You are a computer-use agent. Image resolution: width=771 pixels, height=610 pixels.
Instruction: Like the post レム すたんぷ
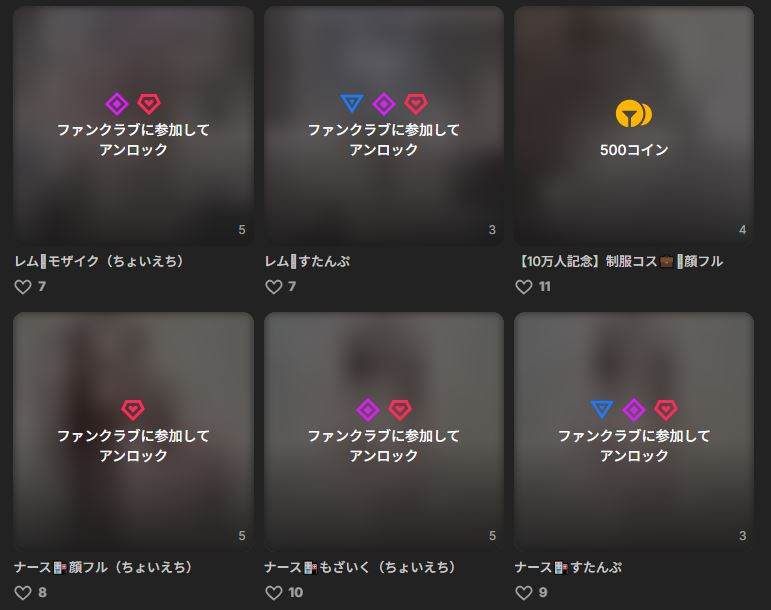coord(273,287)
